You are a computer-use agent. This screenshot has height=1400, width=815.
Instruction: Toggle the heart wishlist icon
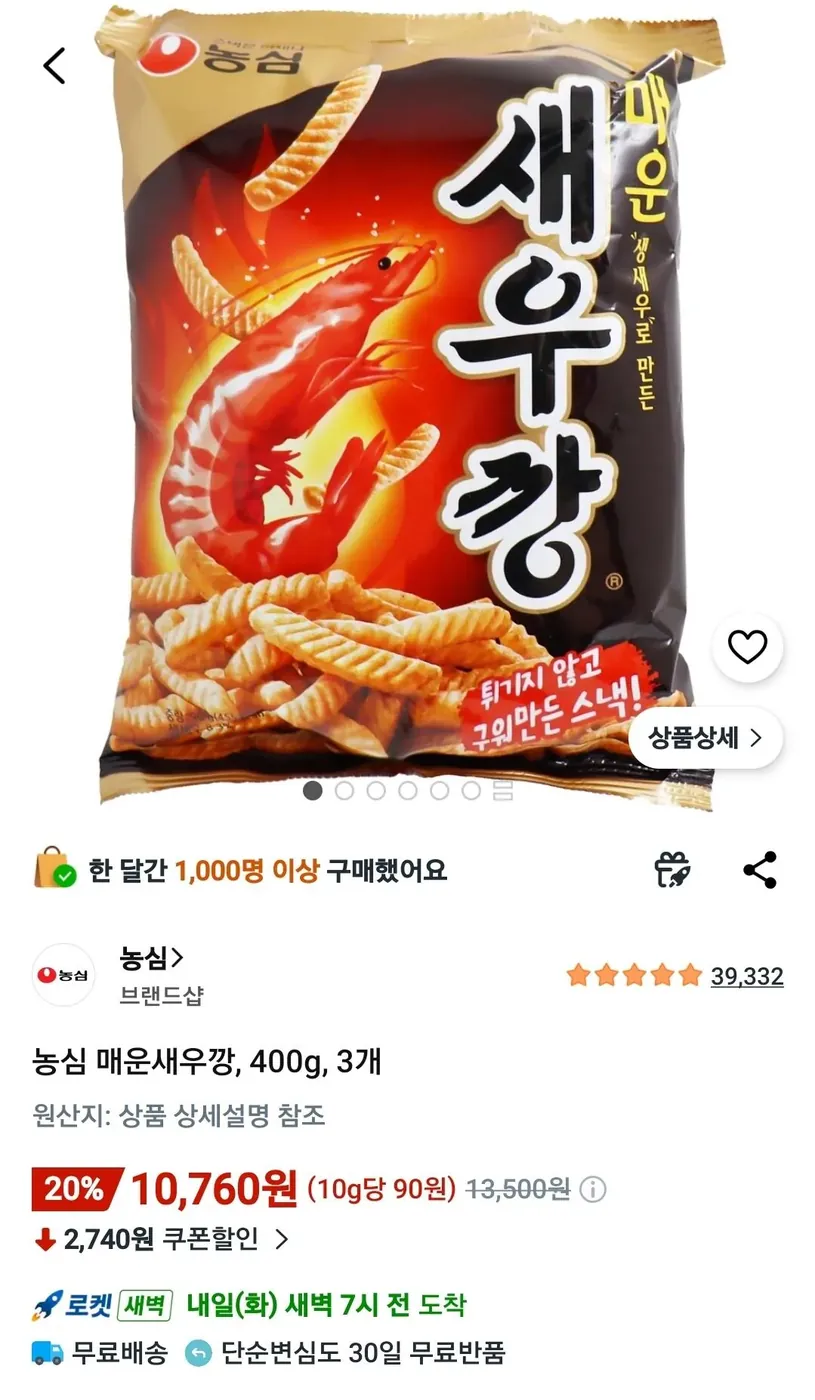point(748,647)
